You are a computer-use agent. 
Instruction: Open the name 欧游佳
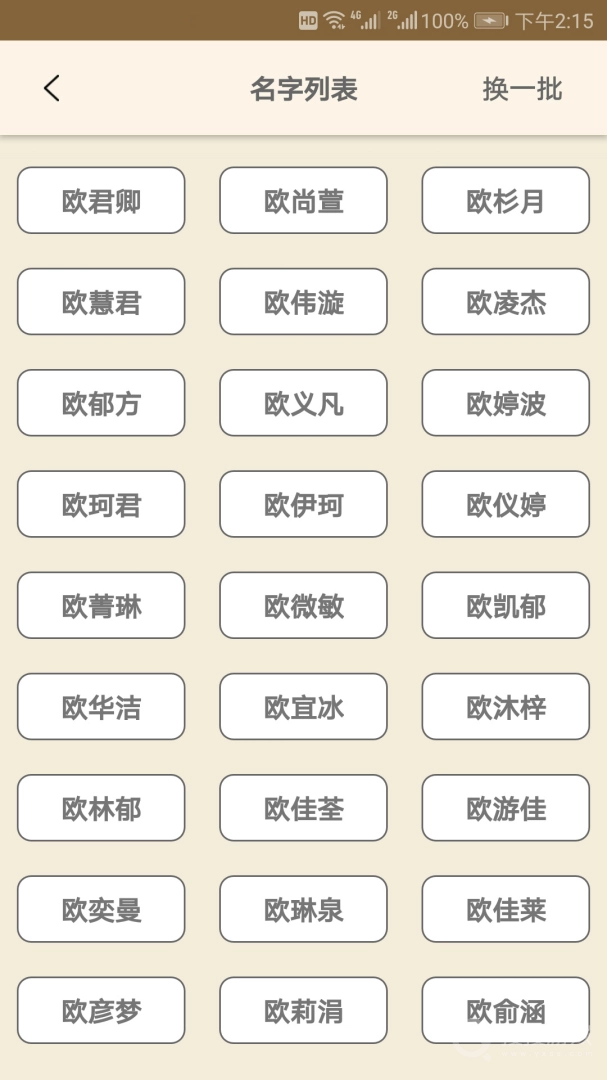pos(505,808)
